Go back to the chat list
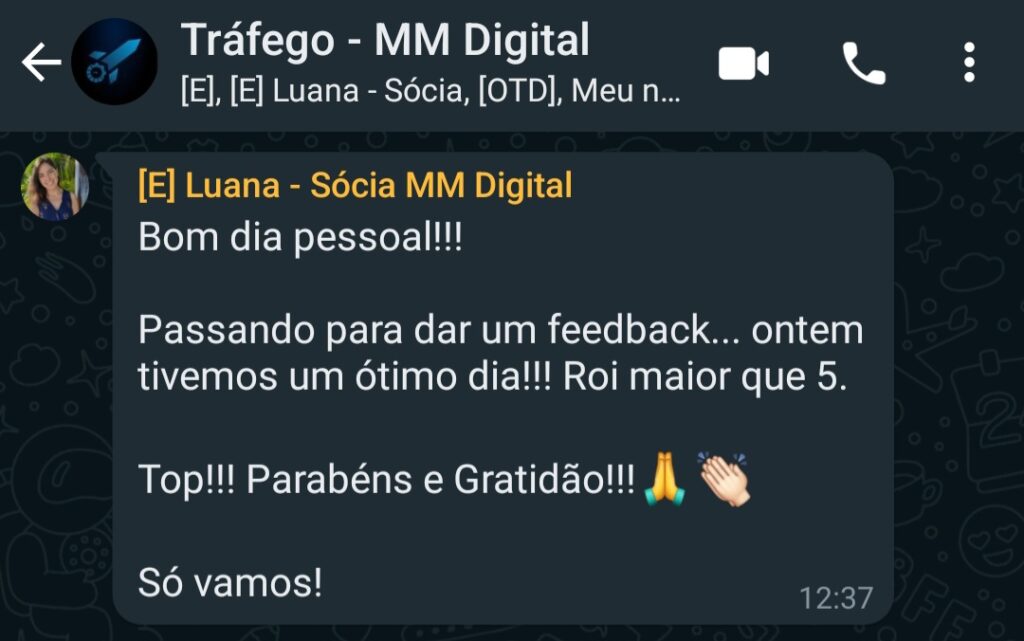Viewport: 1024px width, 641px height. coord(40,63)
